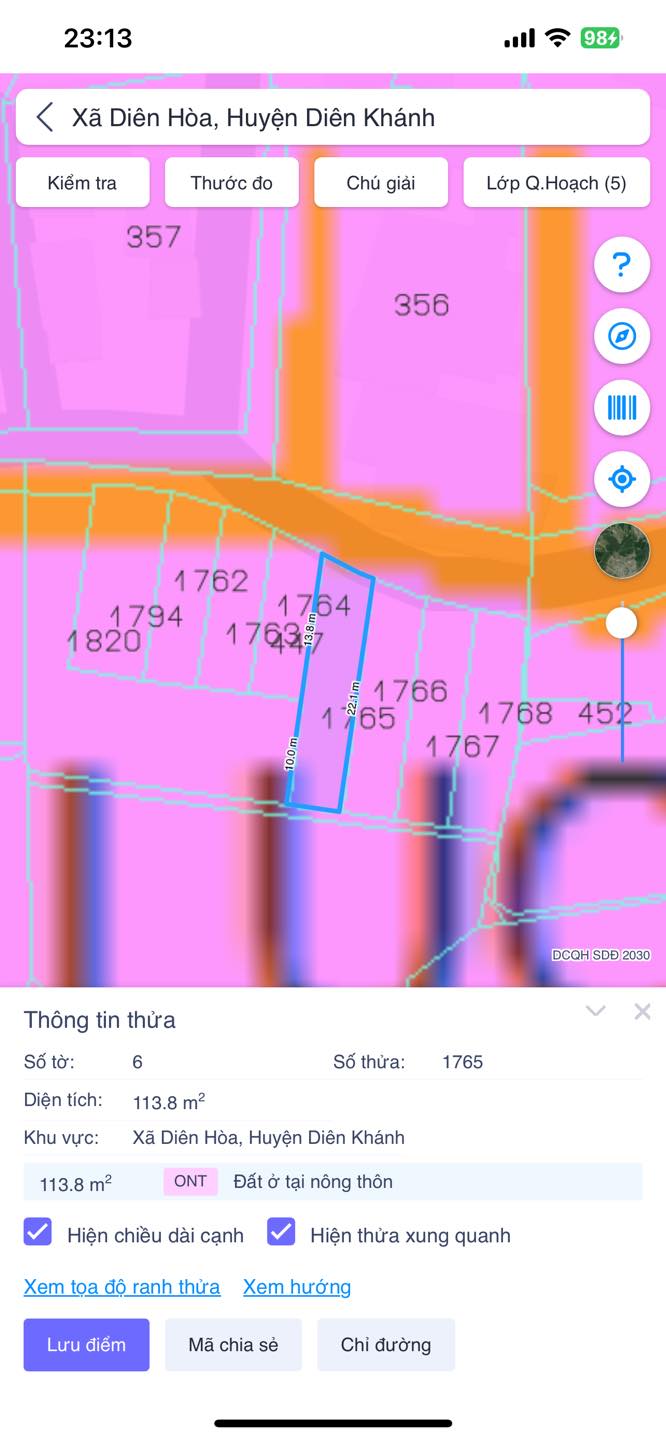
Task: Tap the layer opacity slider handle
Action: (x=622, y=623)
